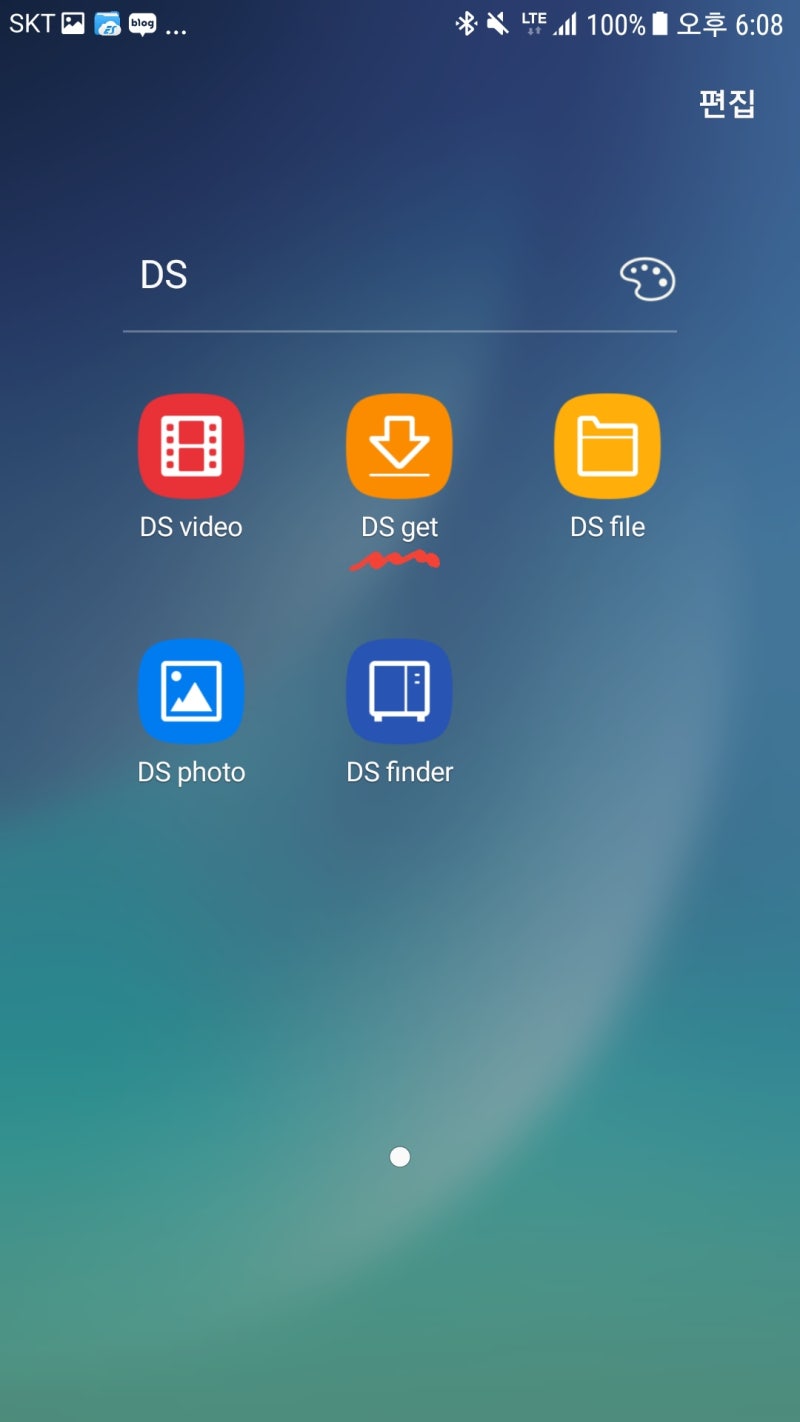This screenshot has width=800, height=1422.
Task: Tap the home indicator dot
Action: 399,1157
